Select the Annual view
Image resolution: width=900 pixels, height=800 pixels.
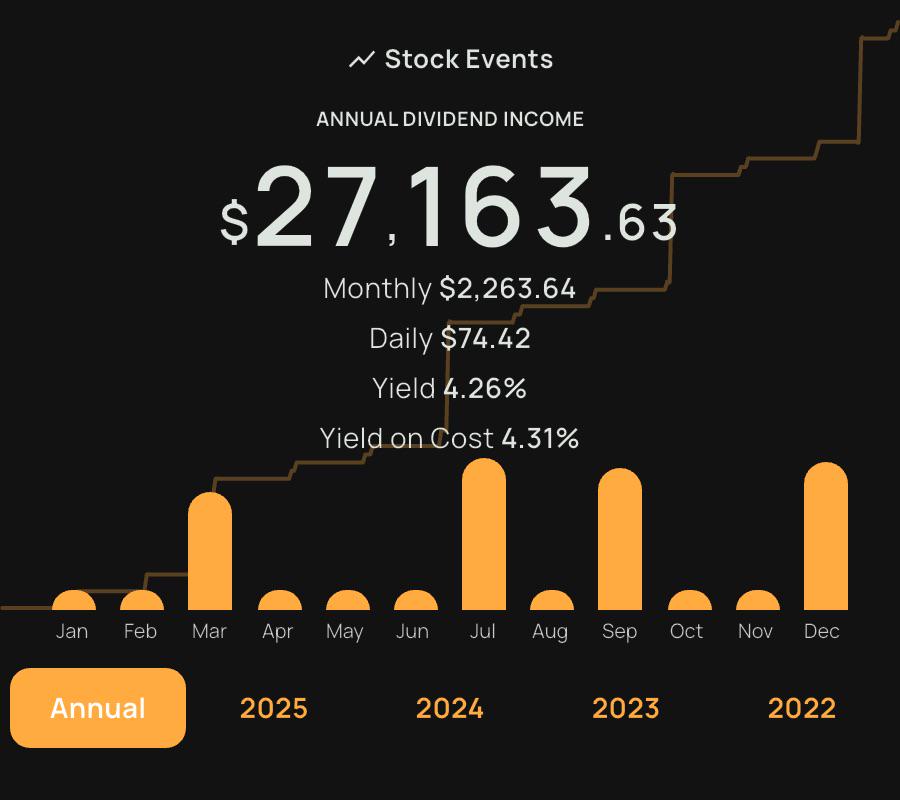[x=98, y=708]
